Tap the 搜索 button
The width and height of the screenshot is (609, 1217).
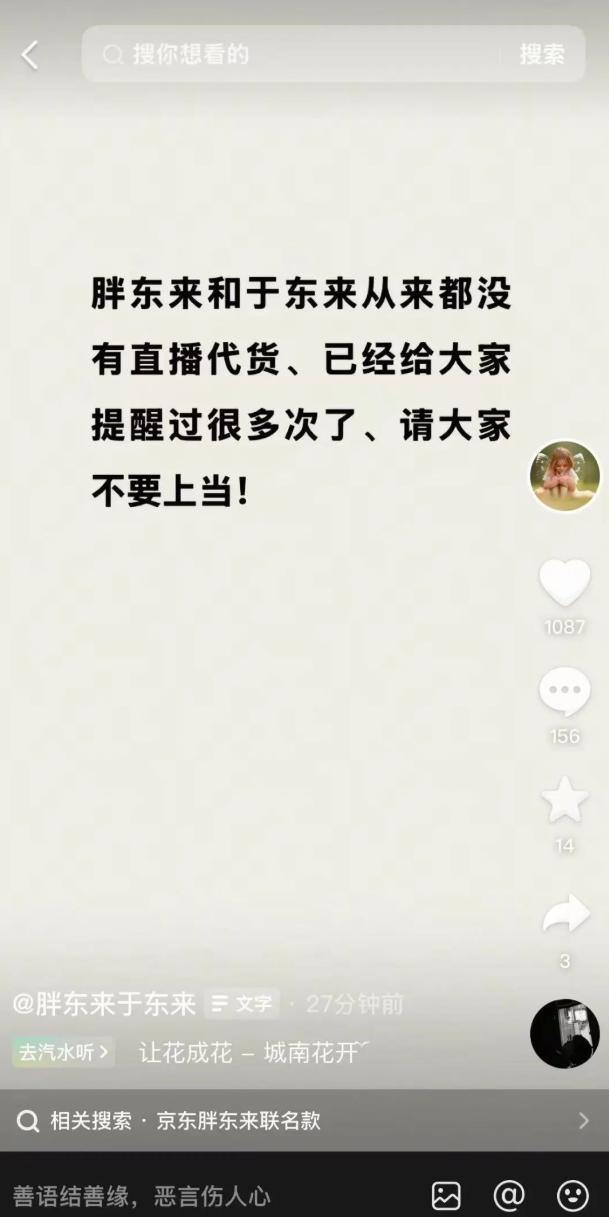coord(542,54)
